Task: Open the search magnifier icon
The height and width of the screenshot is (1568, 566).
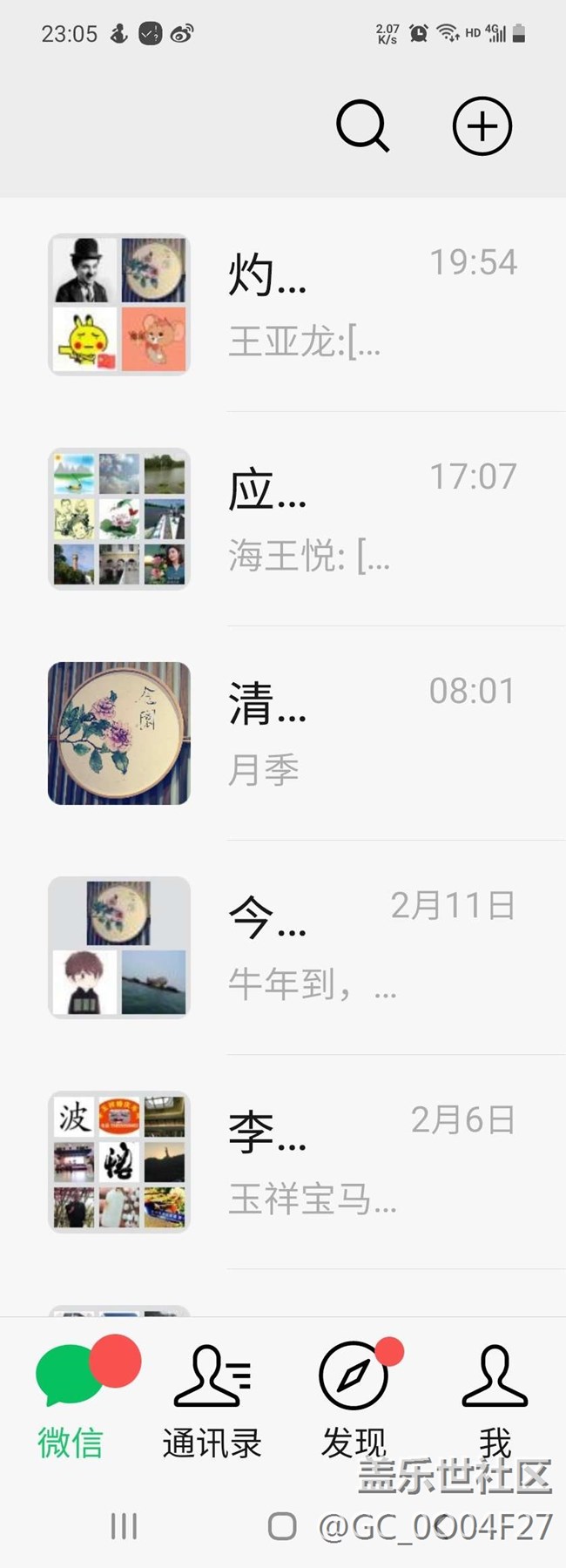Action: [362, 127]
